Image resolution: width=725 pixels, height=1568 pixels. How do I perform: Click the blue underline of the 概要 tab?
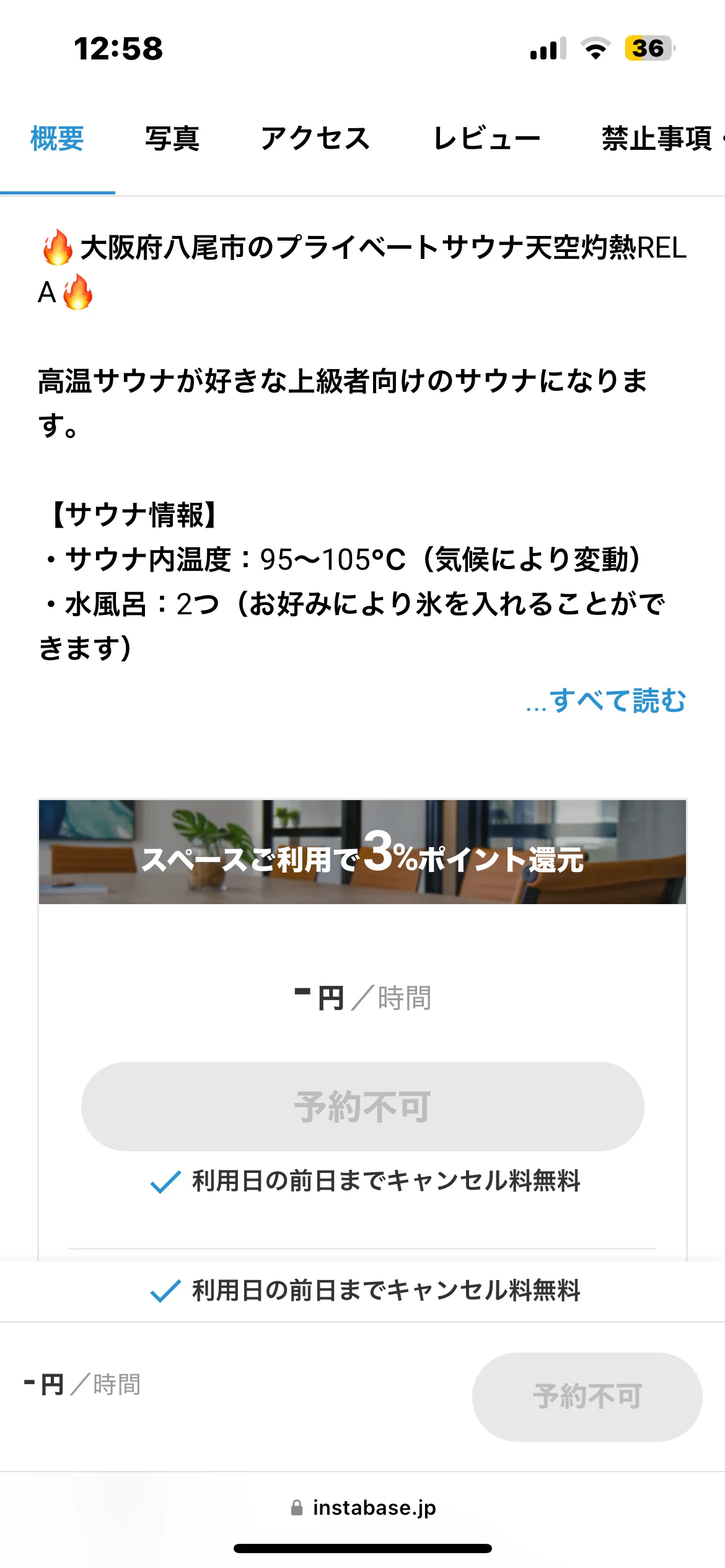[x=59, y=192]
